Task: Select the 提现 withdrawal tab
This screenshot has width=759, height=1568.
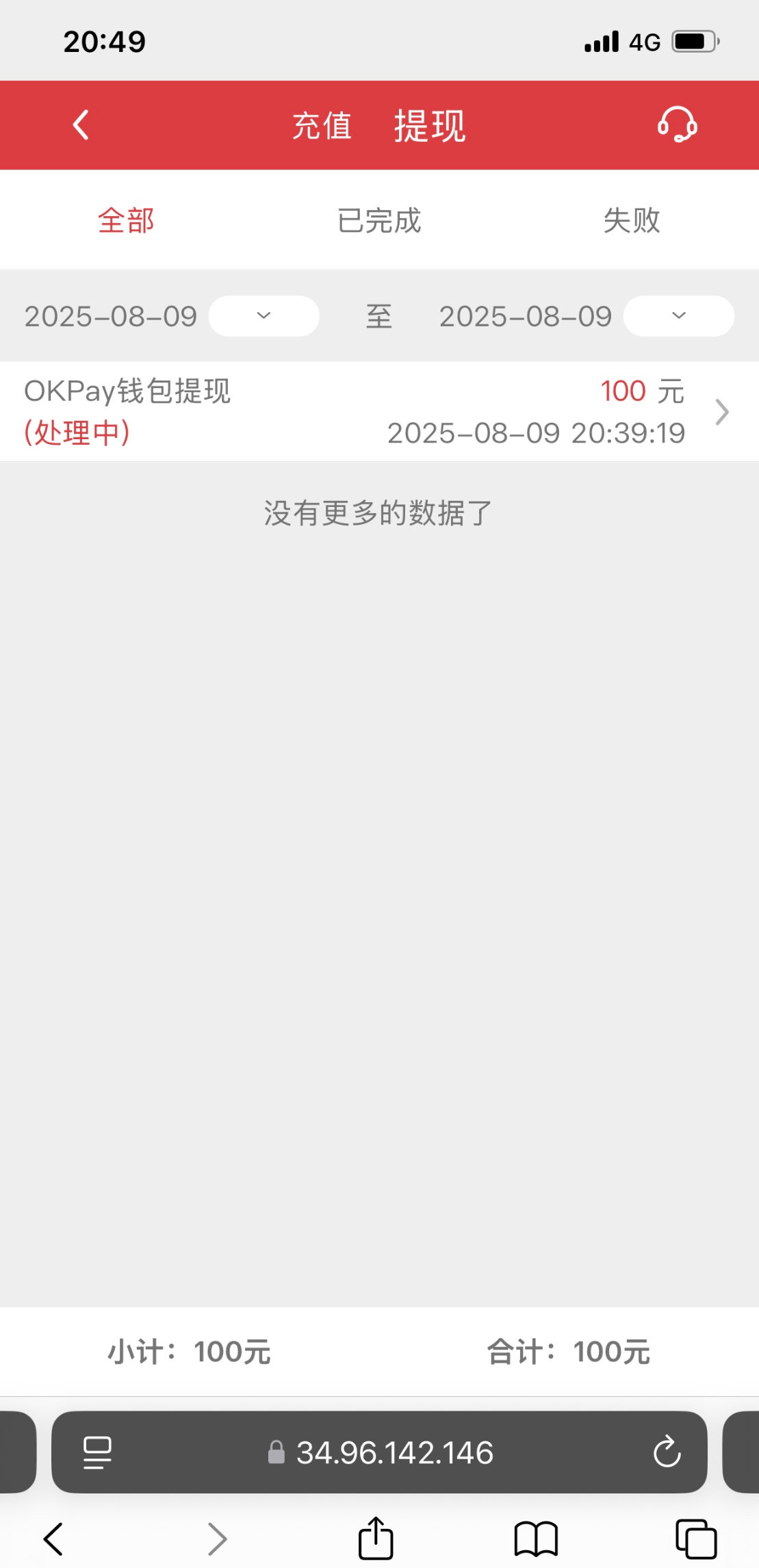Action: (x=430, y=126)
